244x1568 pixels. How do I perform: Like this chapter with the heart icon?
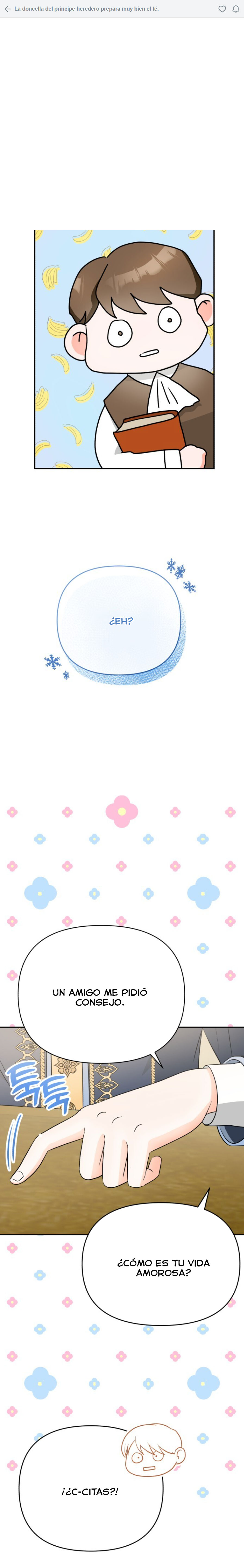(x=222, y=9)
